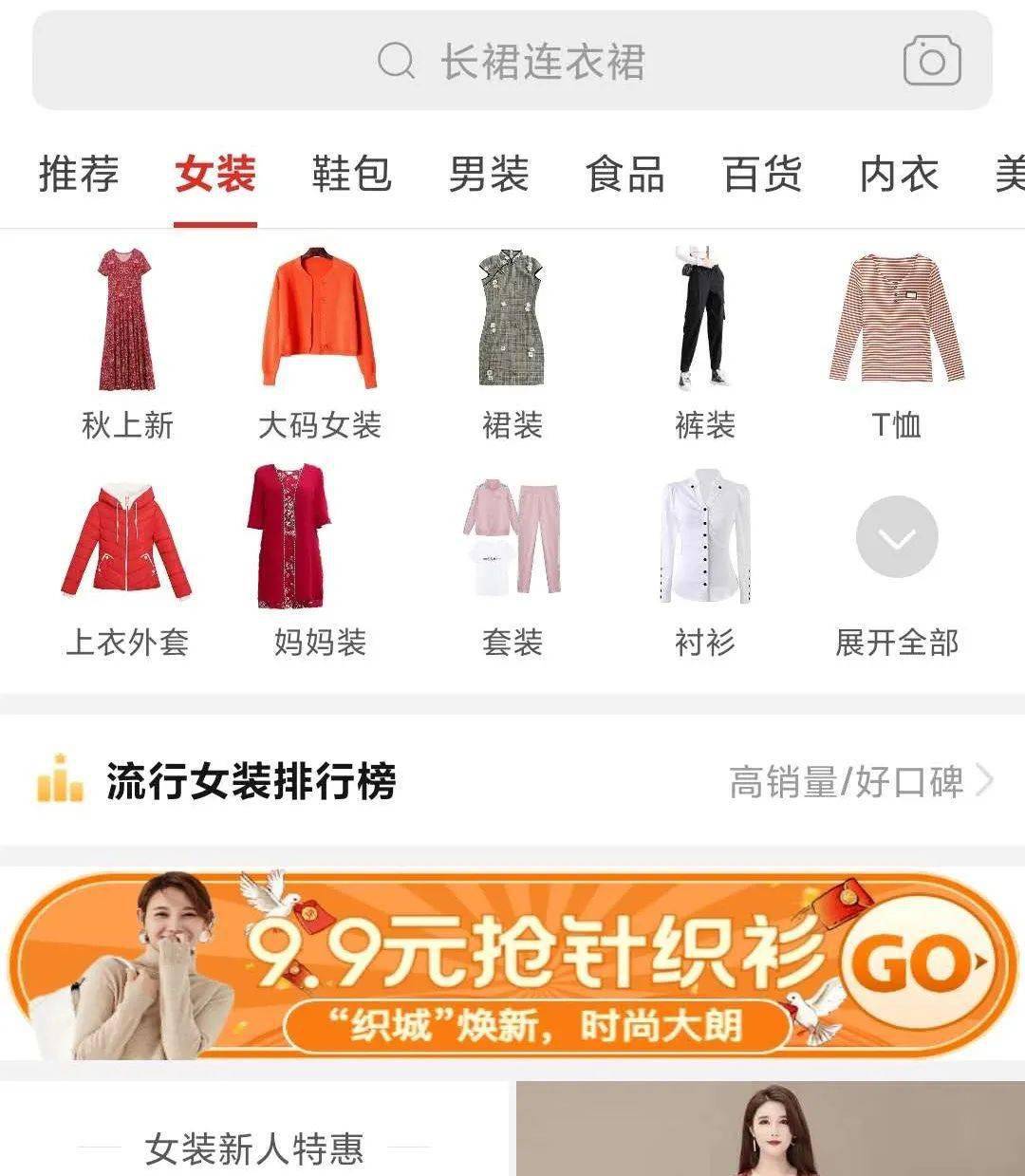Switch to the 男装 tab
The height and width of the screenshot is (1176, 1025).
489,175
